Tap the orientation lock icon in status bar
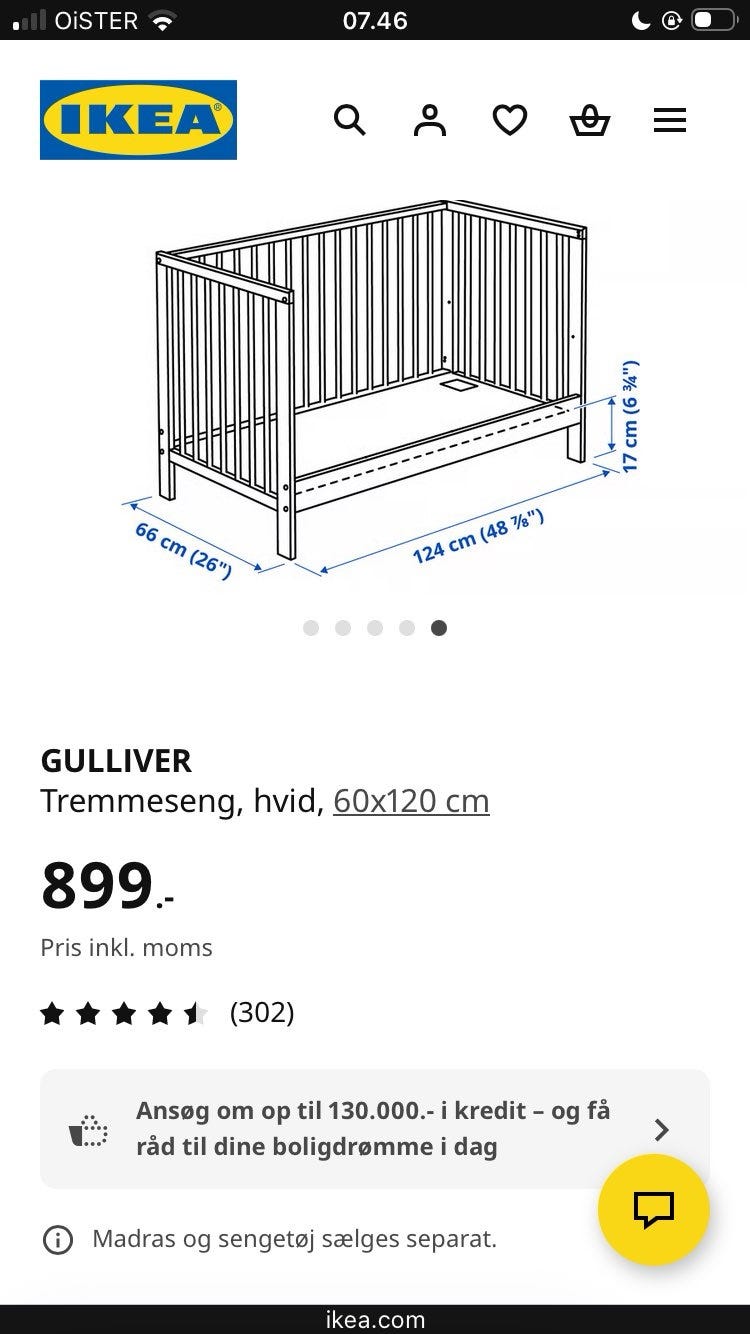The image size is (750, 1334). pos(672,19)
